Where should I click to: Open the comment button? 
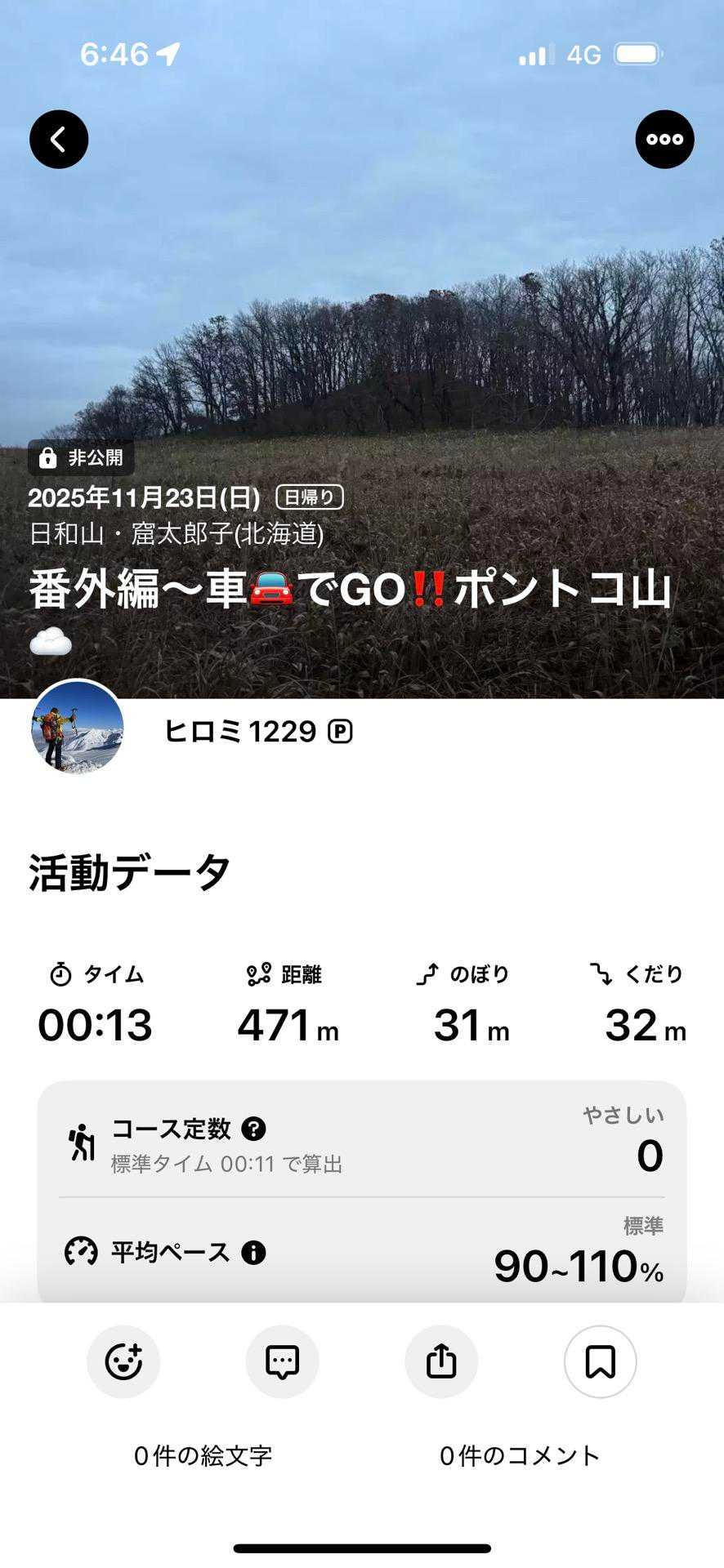[x=282, y=1361]
